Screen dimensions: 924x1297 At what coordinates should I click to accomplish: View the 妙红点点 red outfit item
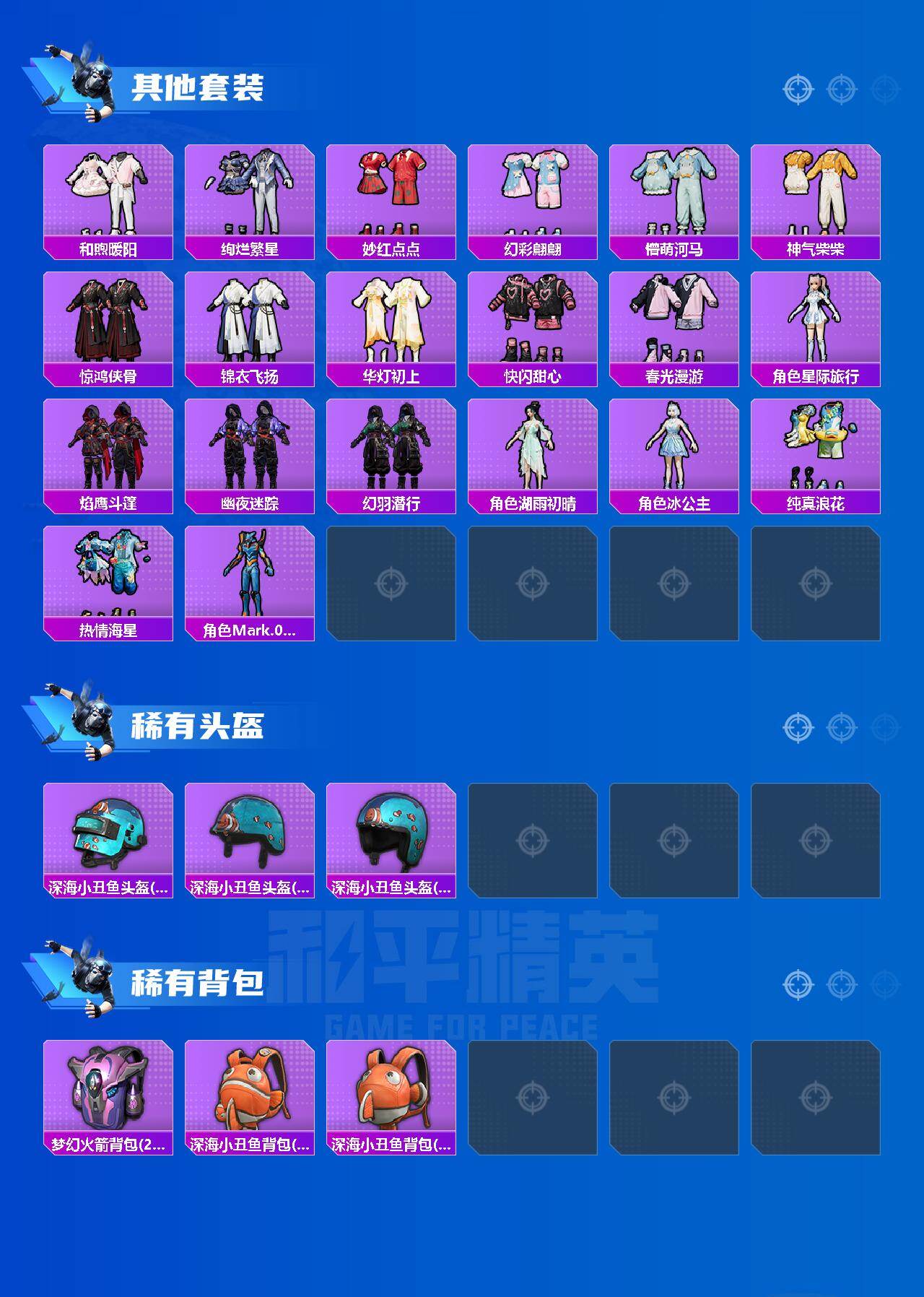(x=393, y=191)
